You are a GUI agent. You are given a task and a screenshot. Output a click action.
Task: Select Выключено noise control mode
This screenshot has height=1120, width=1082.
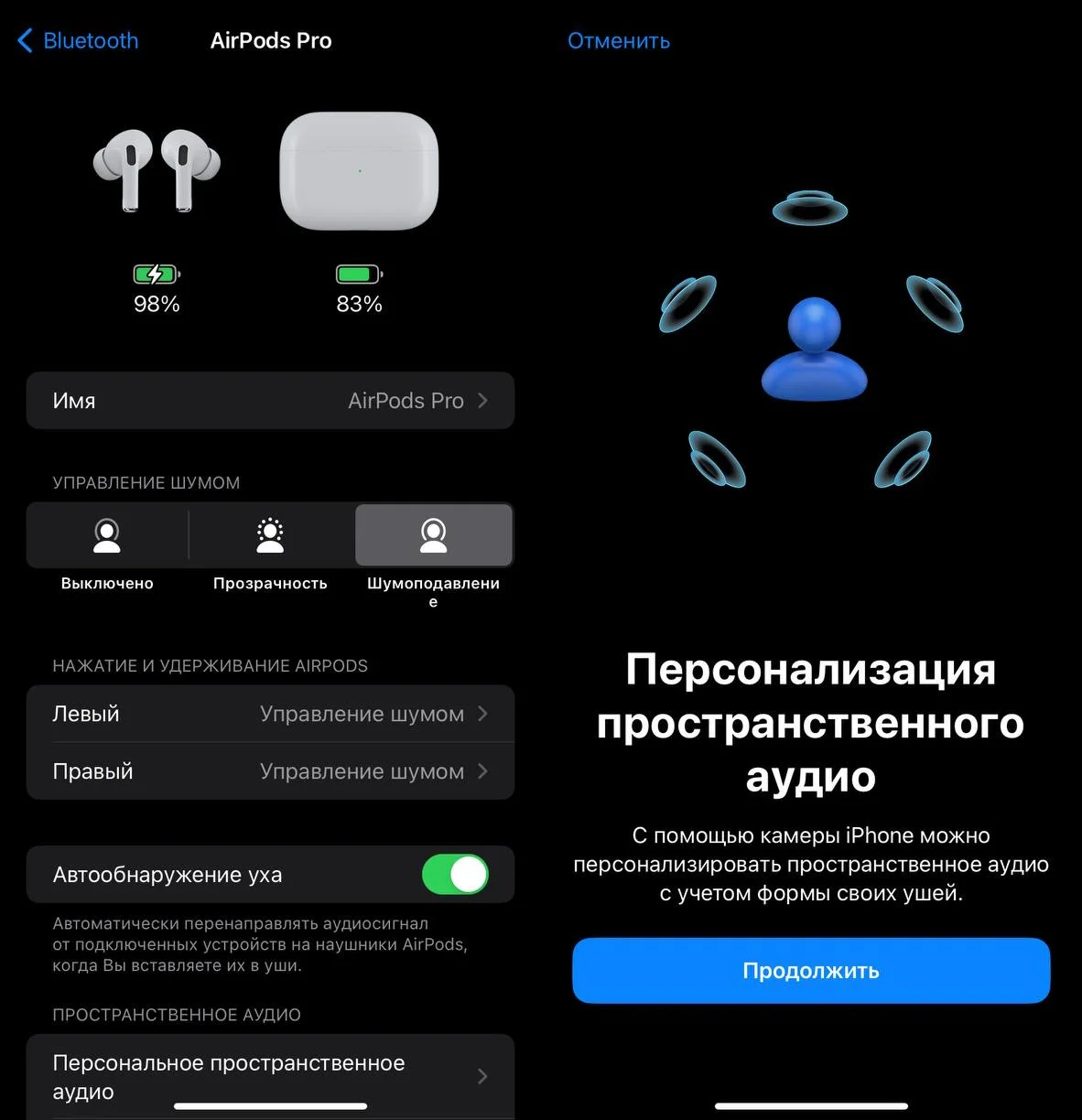pyautogui.click(x=107, y=536)
